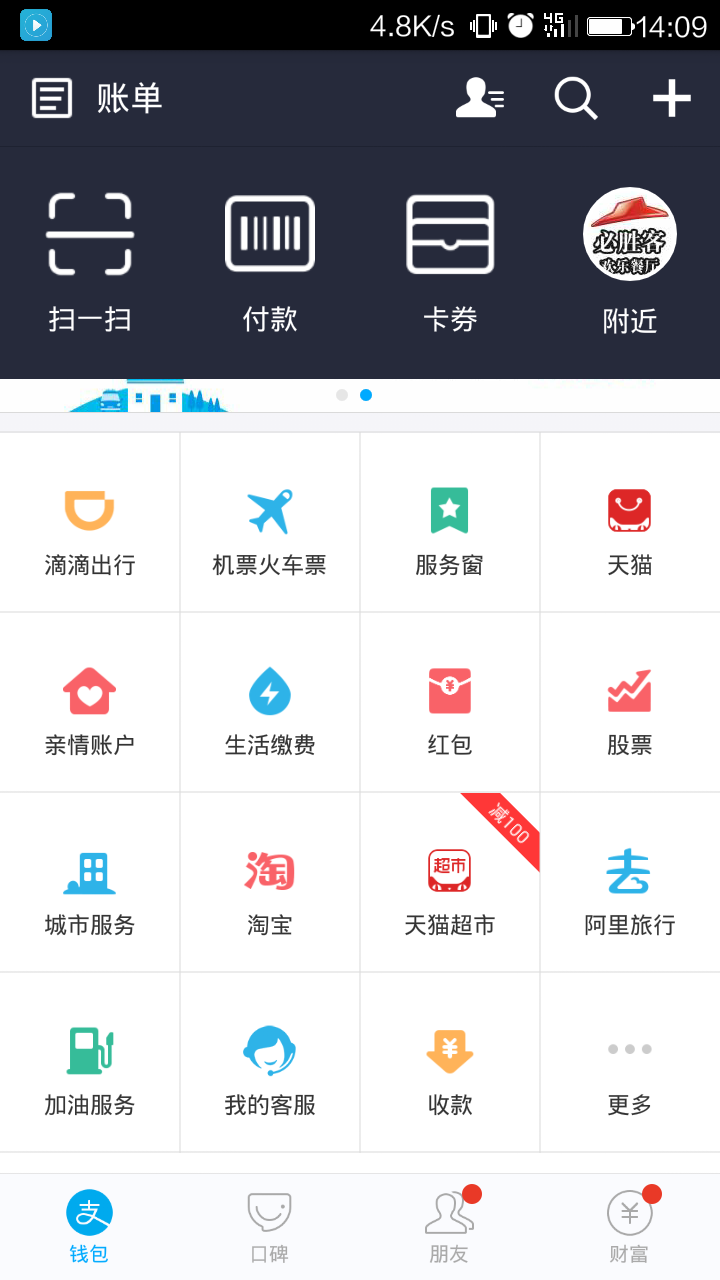Tap the search magnifier icon
Viewport: 720px width, 1280px height.
point(576,99)
